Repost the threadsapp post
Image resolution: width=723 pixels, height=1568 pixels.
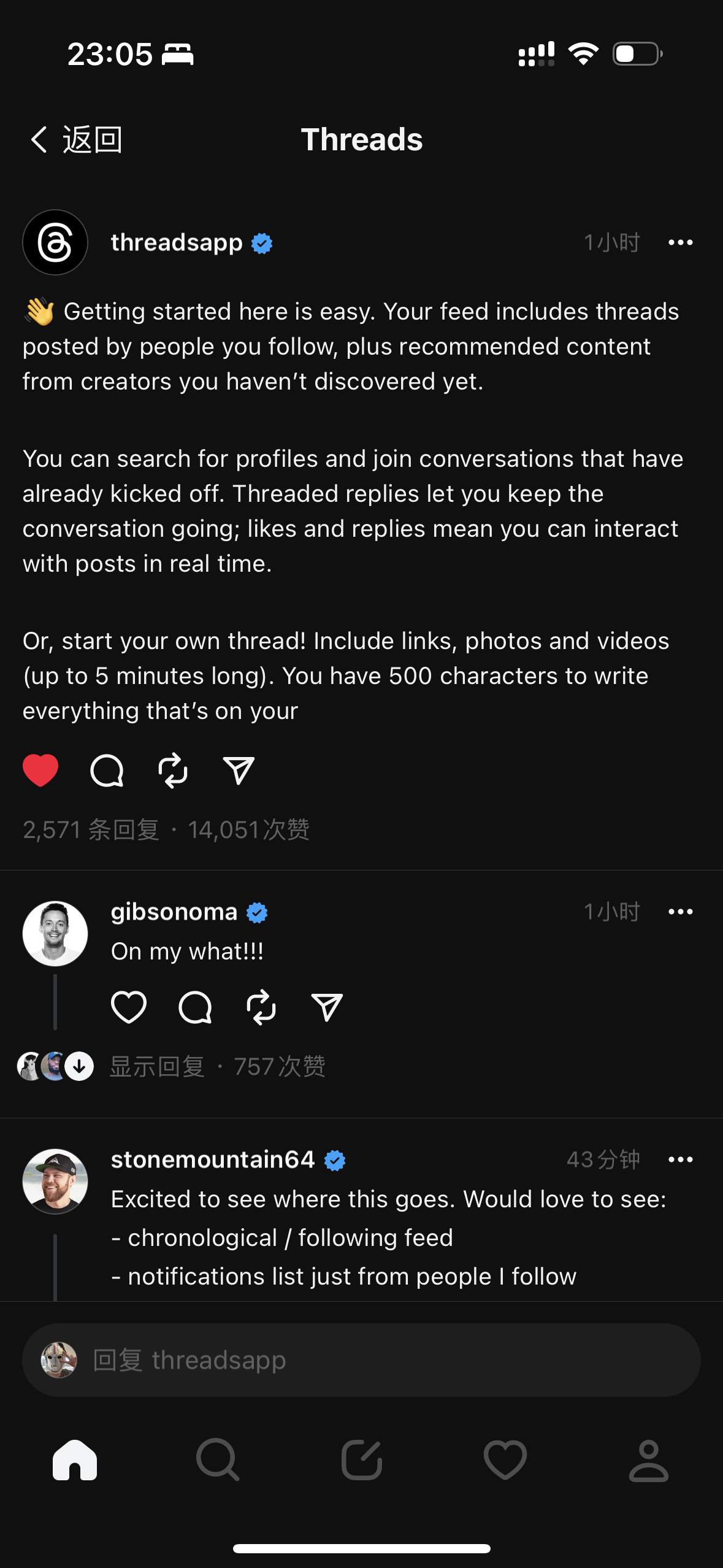173,771
